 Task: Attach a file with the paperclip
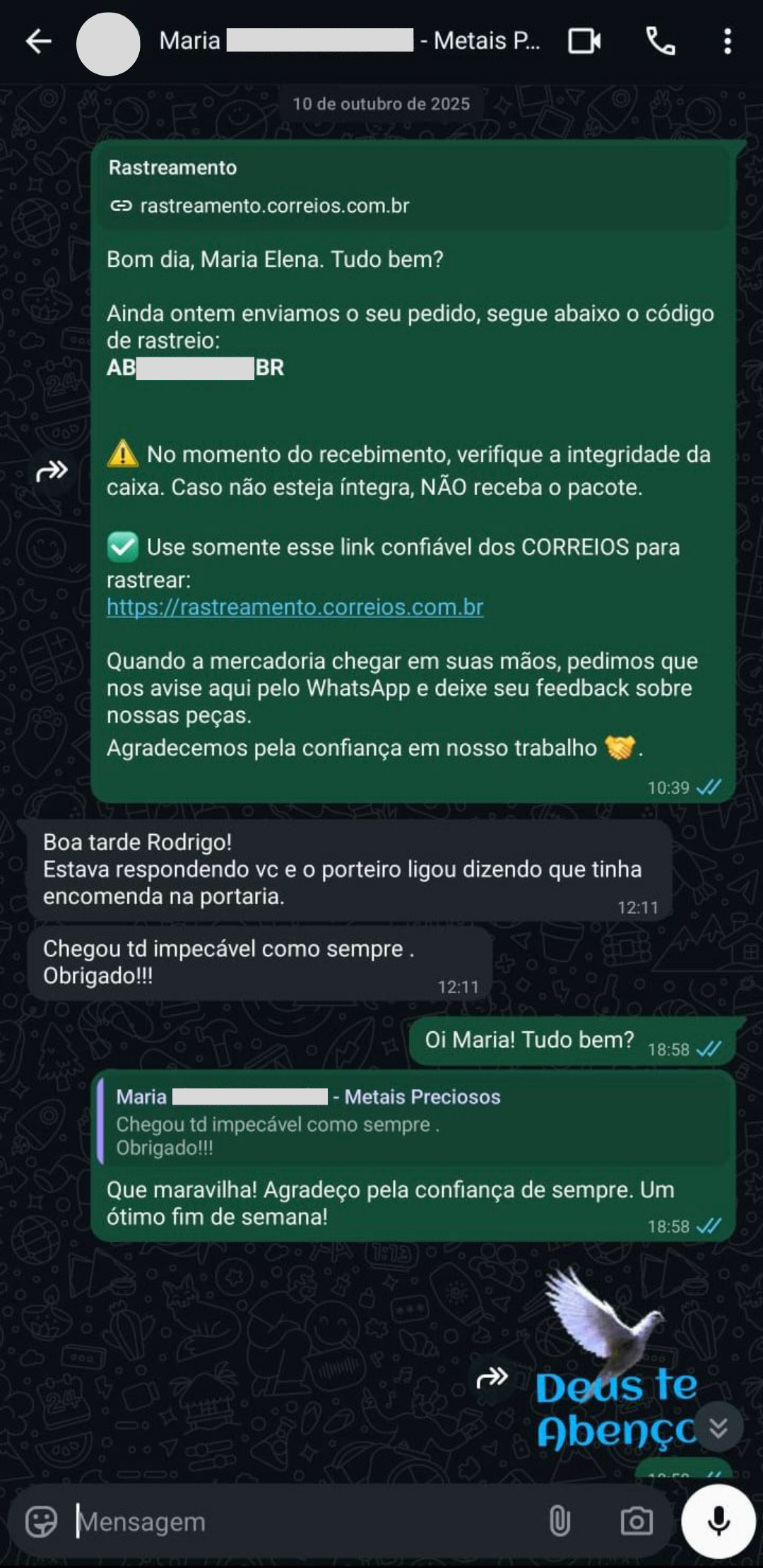click(x=560, y=1521)
